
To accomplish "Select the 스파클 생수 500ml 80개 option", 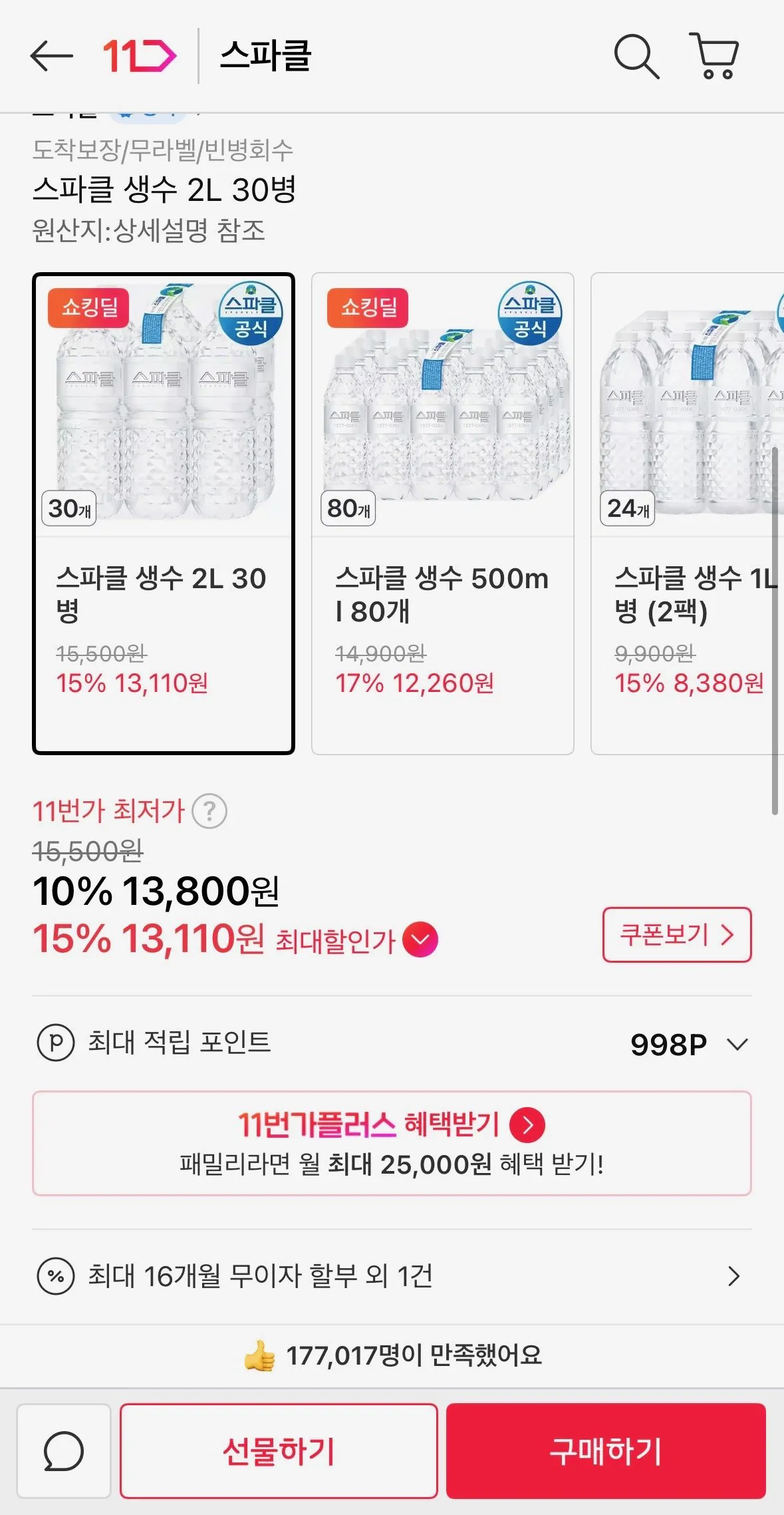I will coord(444,512).
